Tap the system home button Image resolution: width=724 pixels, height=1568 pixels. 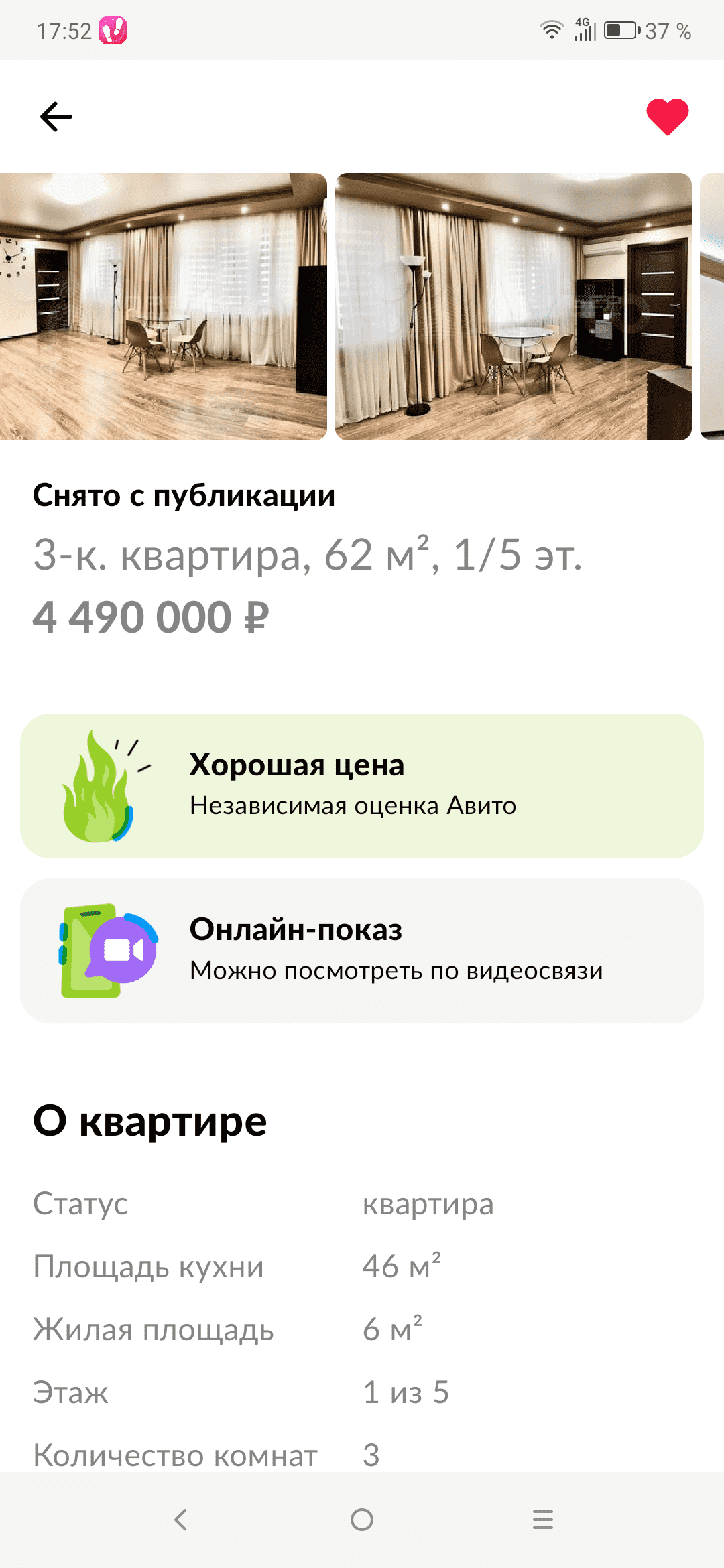tap(362, 1520)
